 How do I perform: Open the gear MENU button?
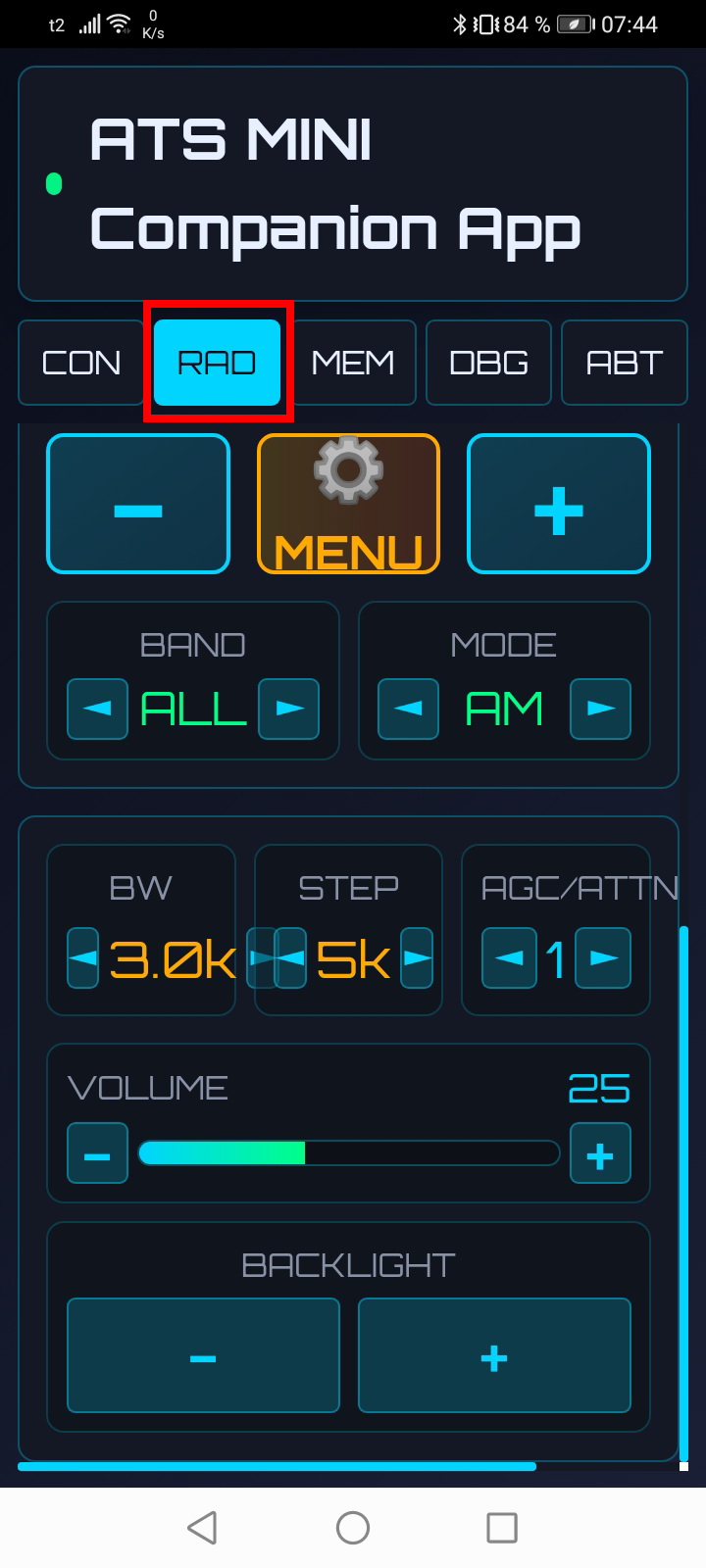348,504
